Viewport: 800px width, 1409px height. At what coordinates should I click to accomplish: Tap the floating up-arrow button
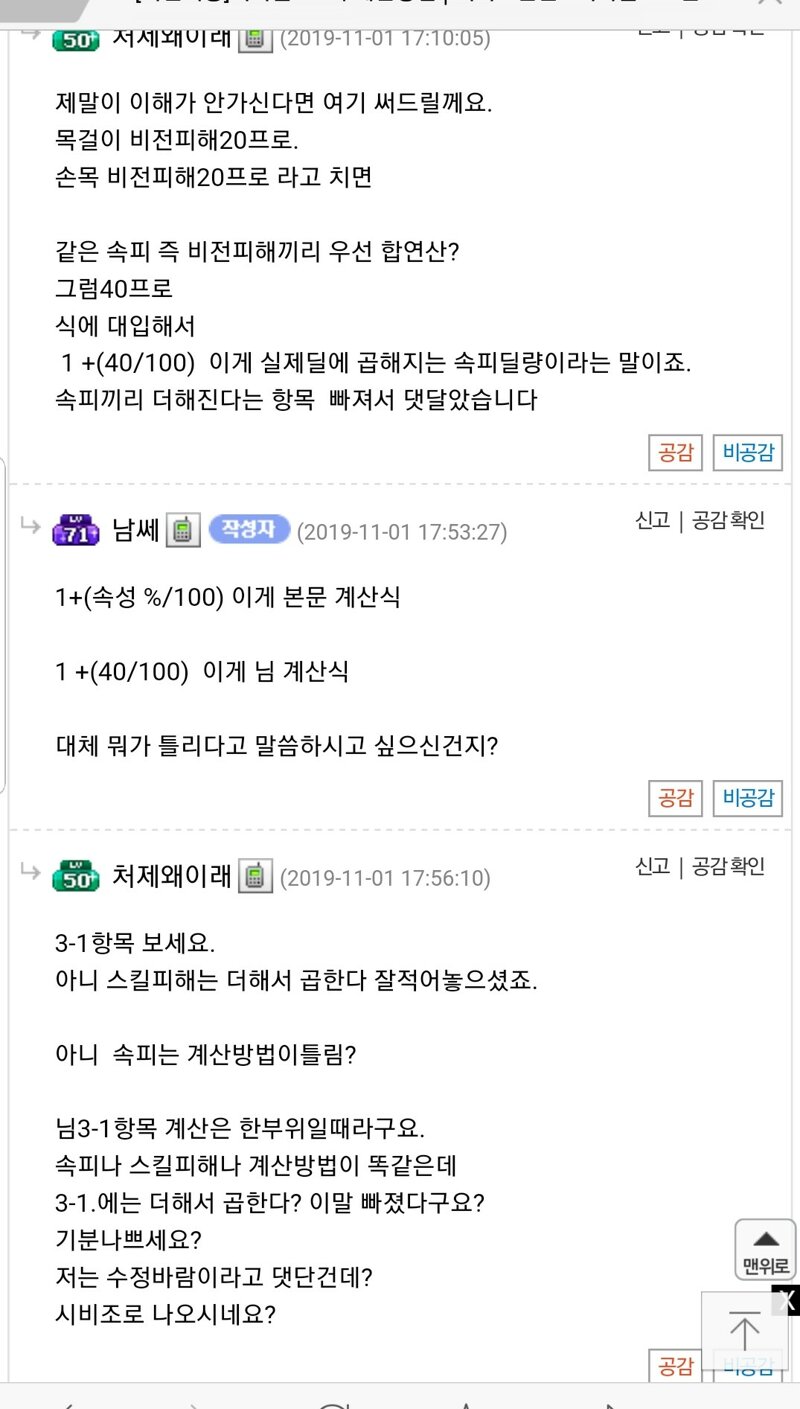744,1331
